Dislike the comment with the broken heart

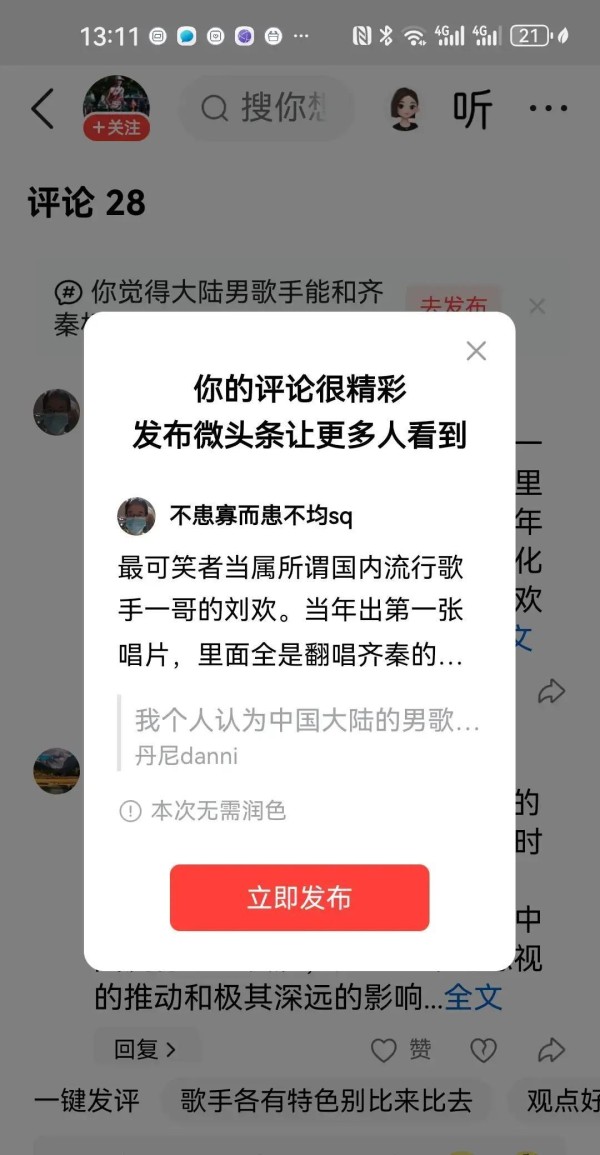pyautogui.click(x=483, y=1049)
